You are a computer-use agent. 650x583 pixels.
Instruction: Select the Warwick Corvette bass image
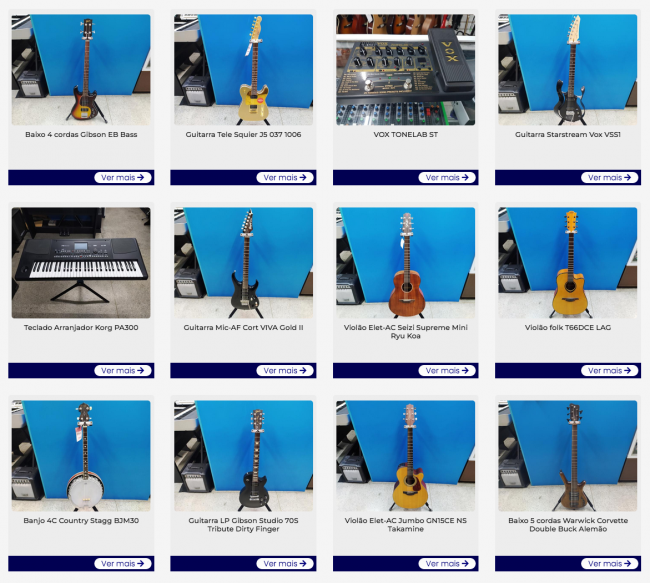pyautogui.click(x=568, y=455)
